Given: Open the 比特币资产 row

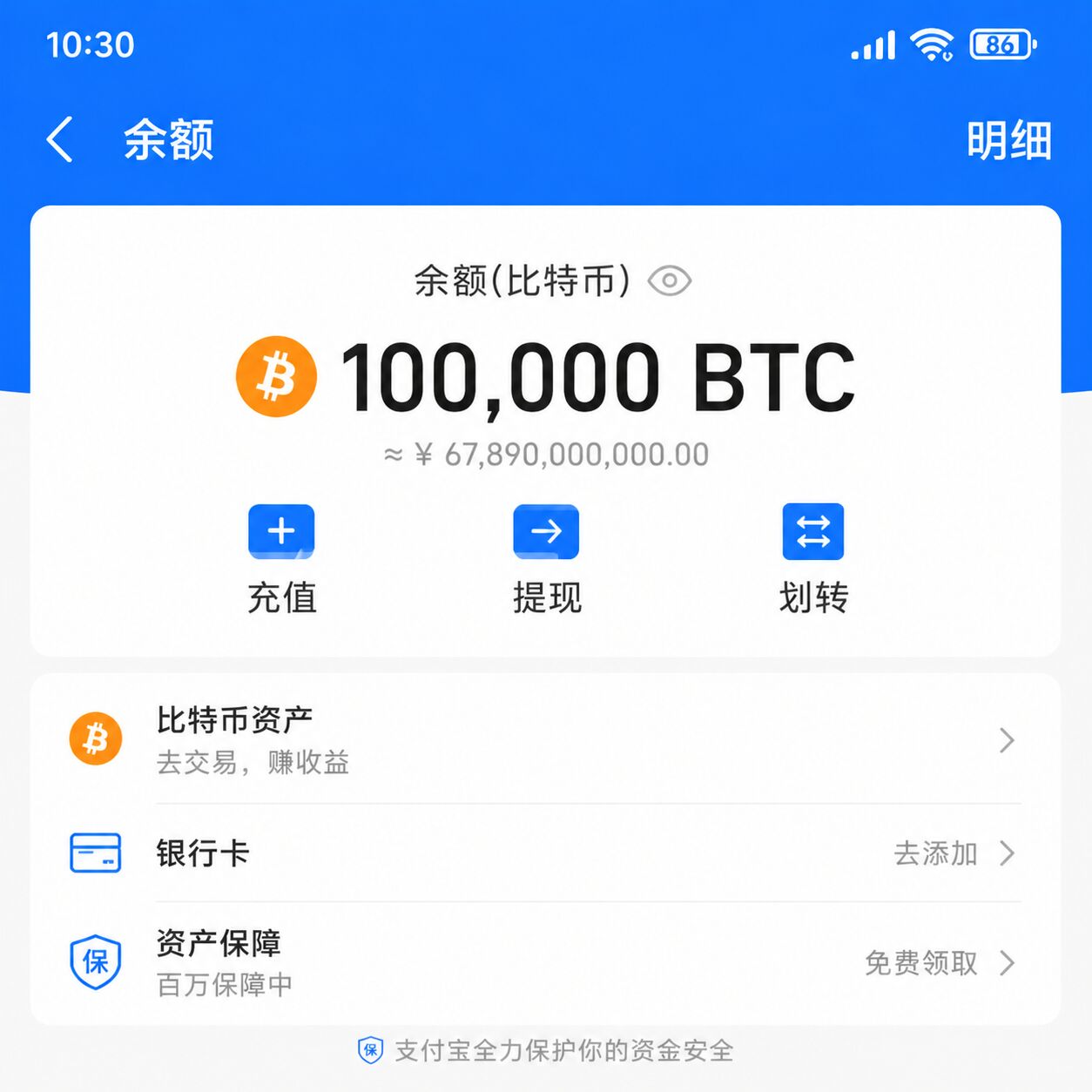Looking at the screenshot, I should (x=545, y=739).
